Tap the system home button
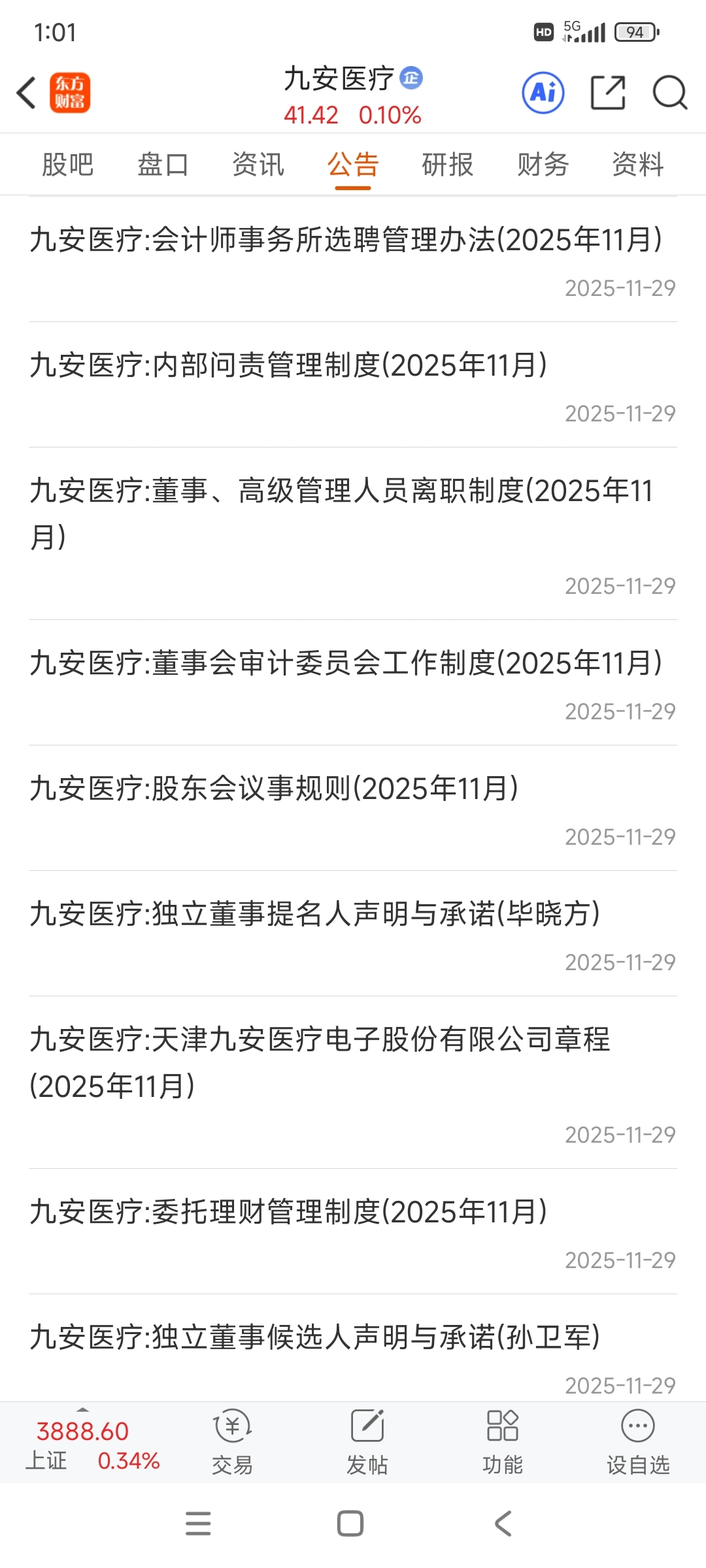Screen dimensions: 706x1568 (350, 1524)
